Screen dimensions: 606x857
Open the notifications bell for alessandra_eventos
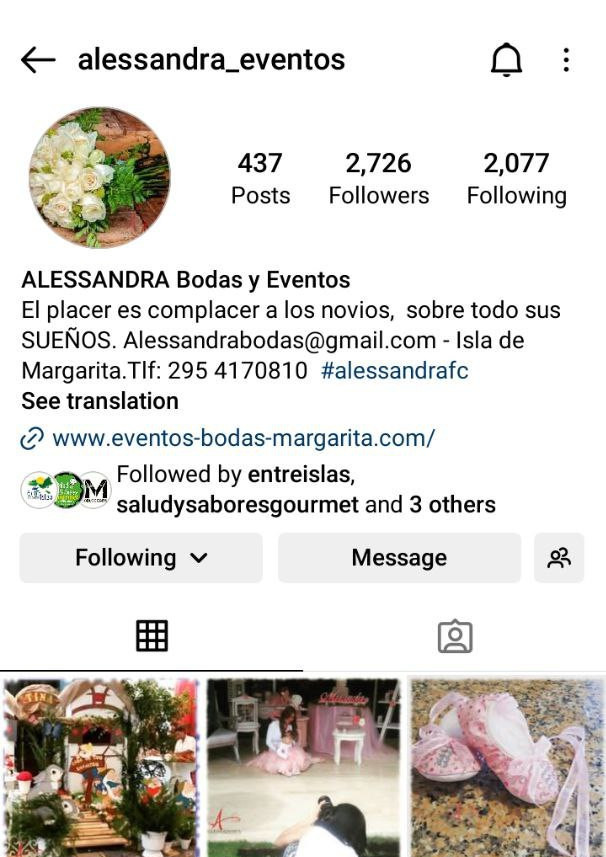(506, 60)
